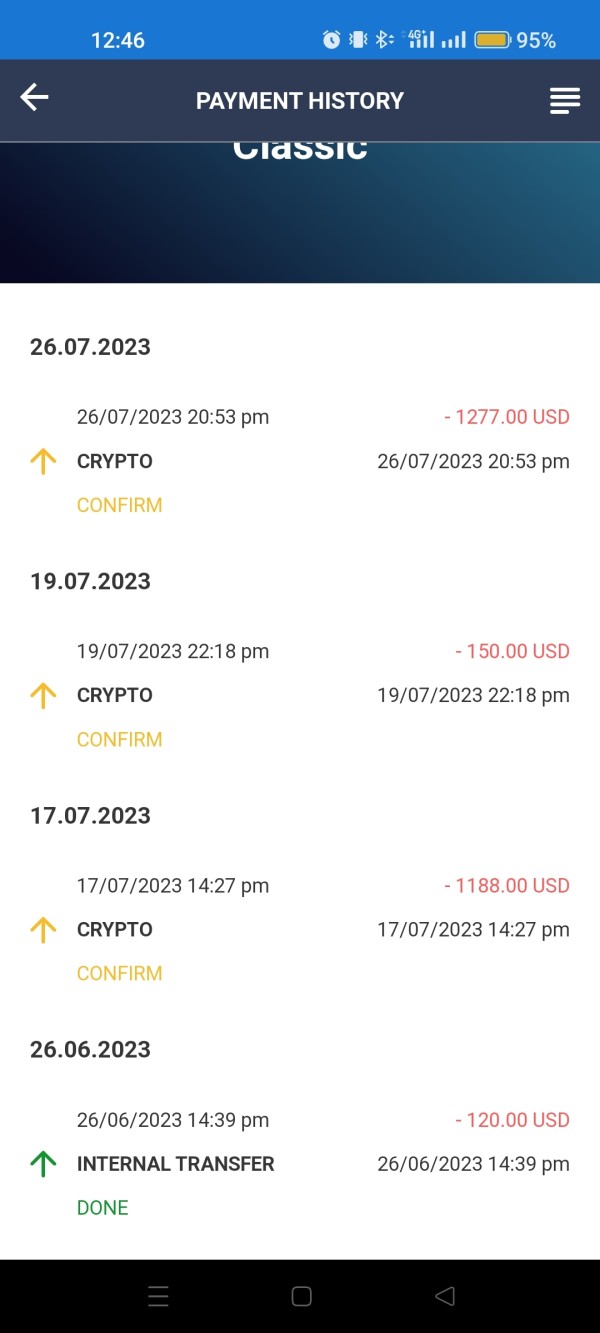The image size is (600, 1333).
Task: Open the 1277.00 USD crypto transaction
Action: pyautogui.click(x=300, y=461)
